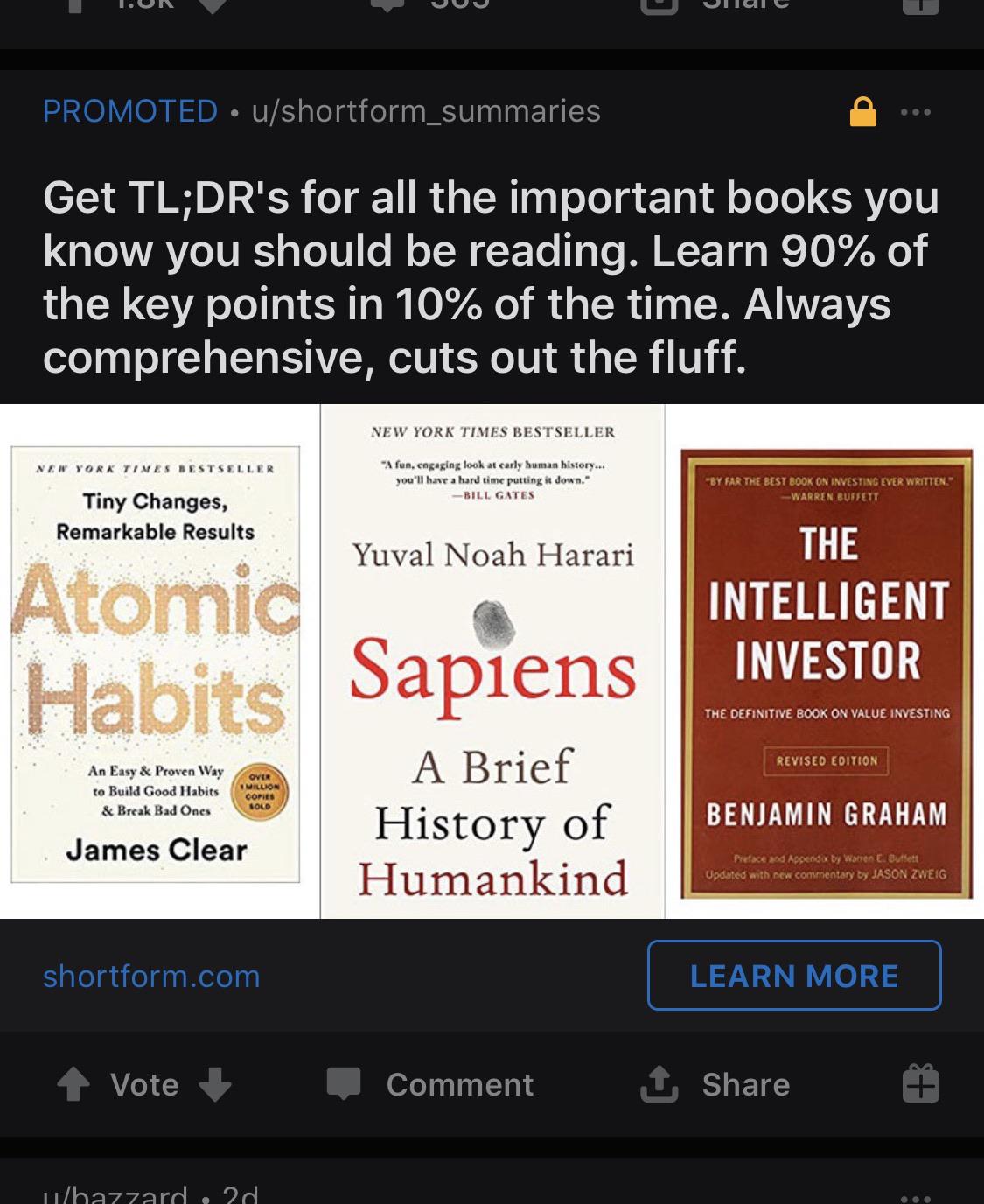Open the promoted post's overflow menu
Viewport: 984px width, 1204px height.
tap(915, 112)
